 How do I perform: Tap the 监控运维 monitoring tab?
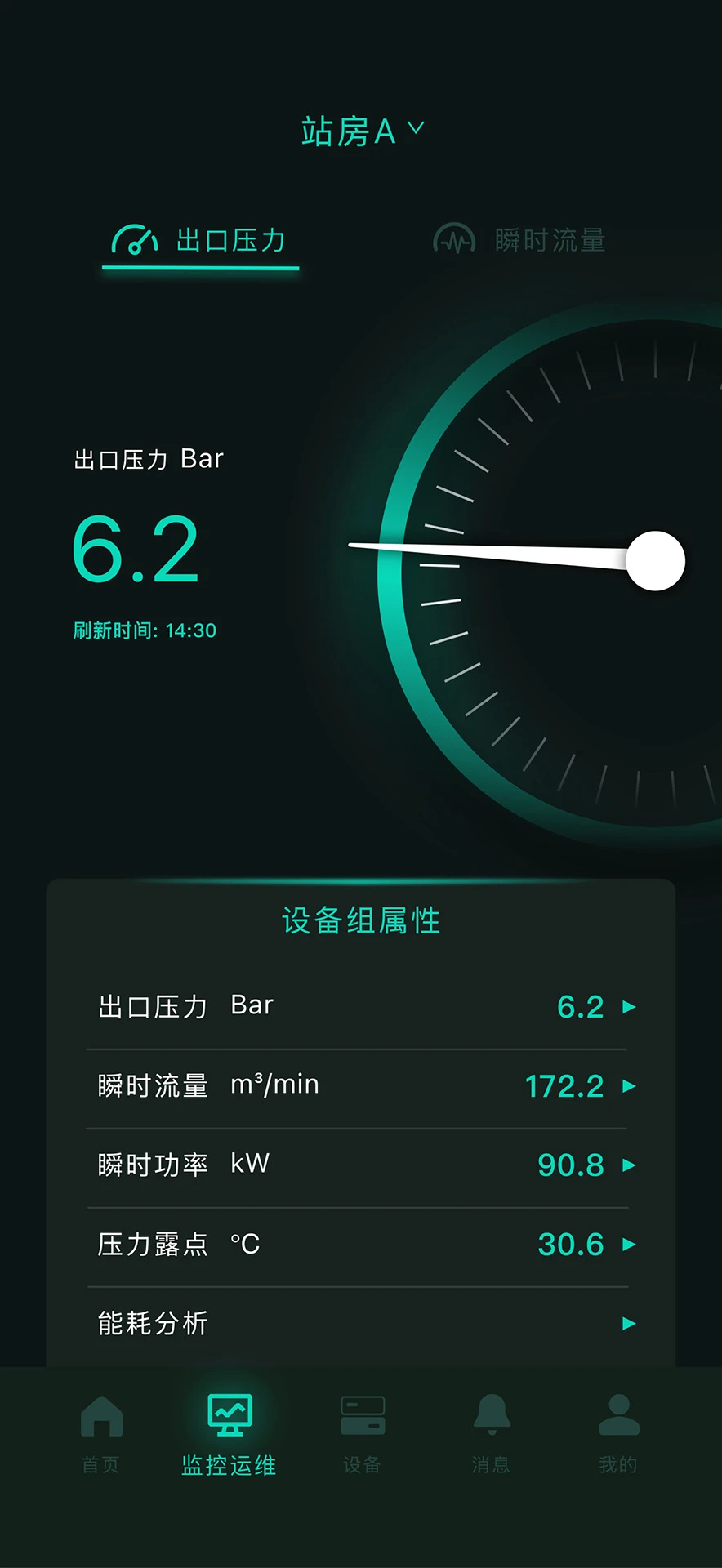tap(230, 1433)
